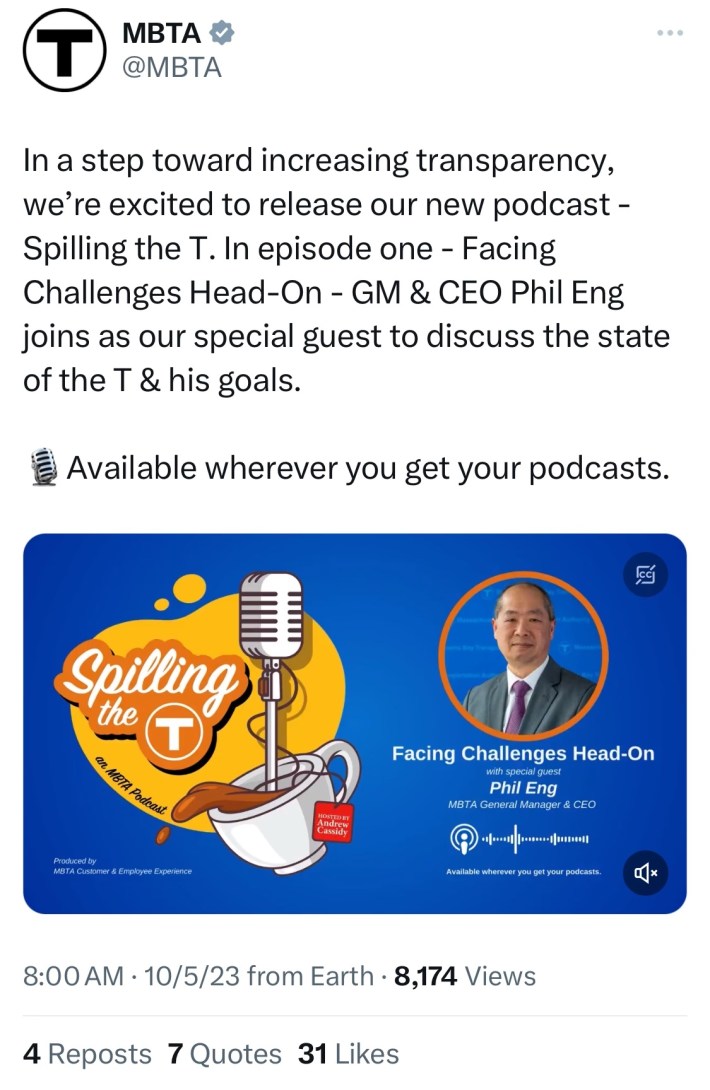Toggle closed captions on the video

tap(645, 574)
